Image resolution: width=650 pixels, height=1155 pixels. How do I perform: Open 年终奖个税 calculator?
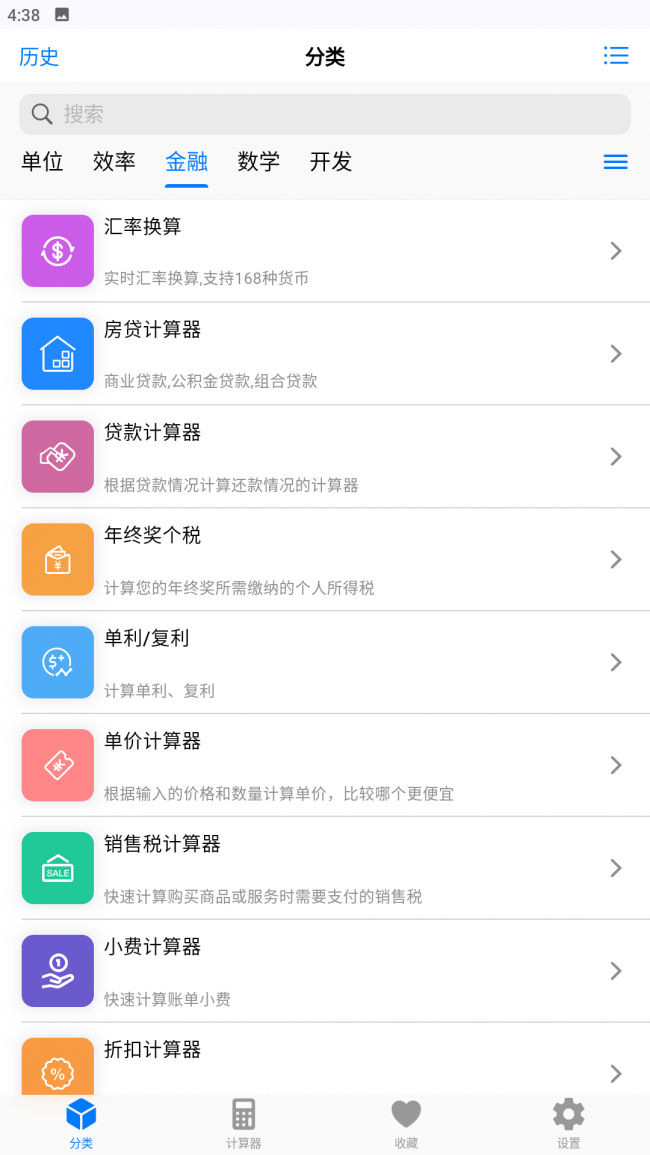[x=325, y=560]
